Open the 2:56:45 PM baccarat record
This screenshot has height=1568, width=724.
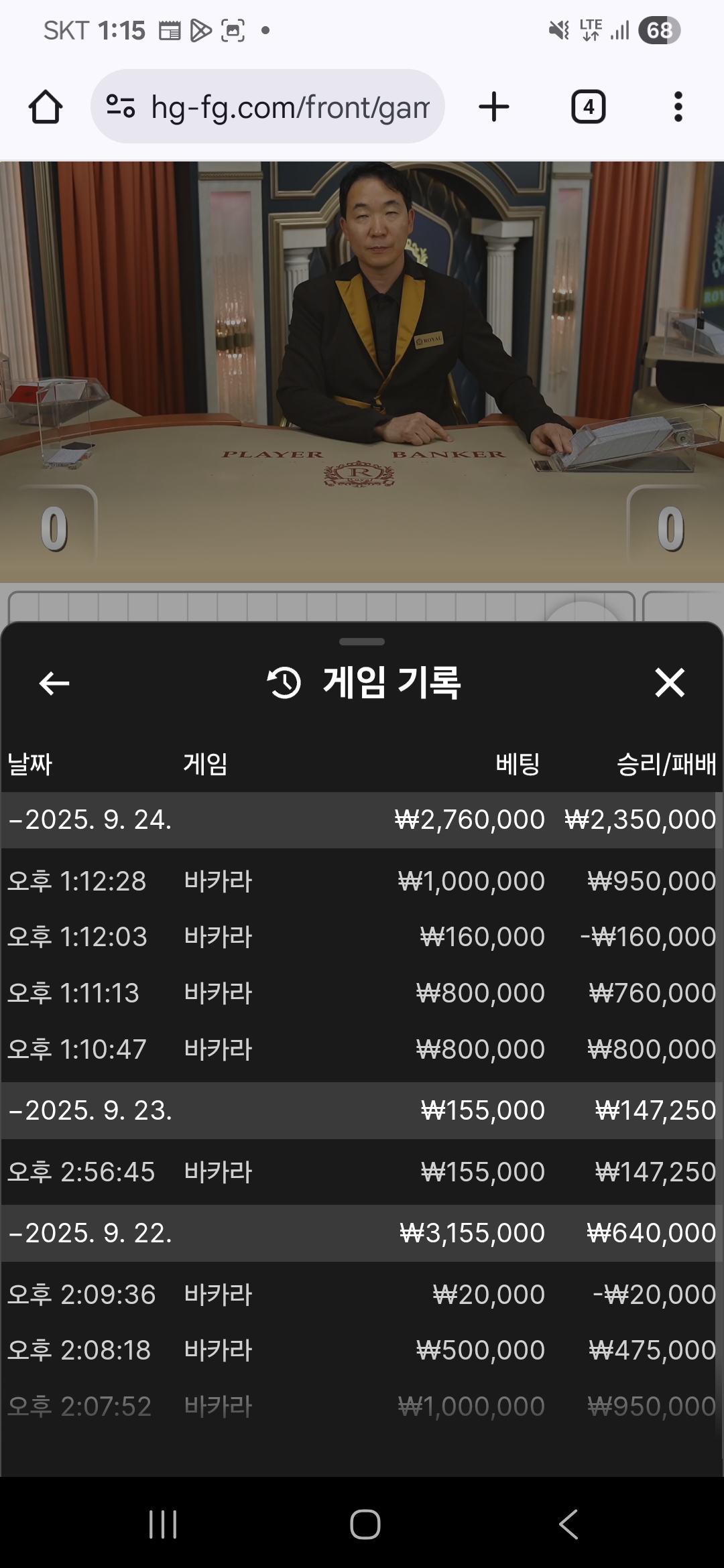(362, 1172)
